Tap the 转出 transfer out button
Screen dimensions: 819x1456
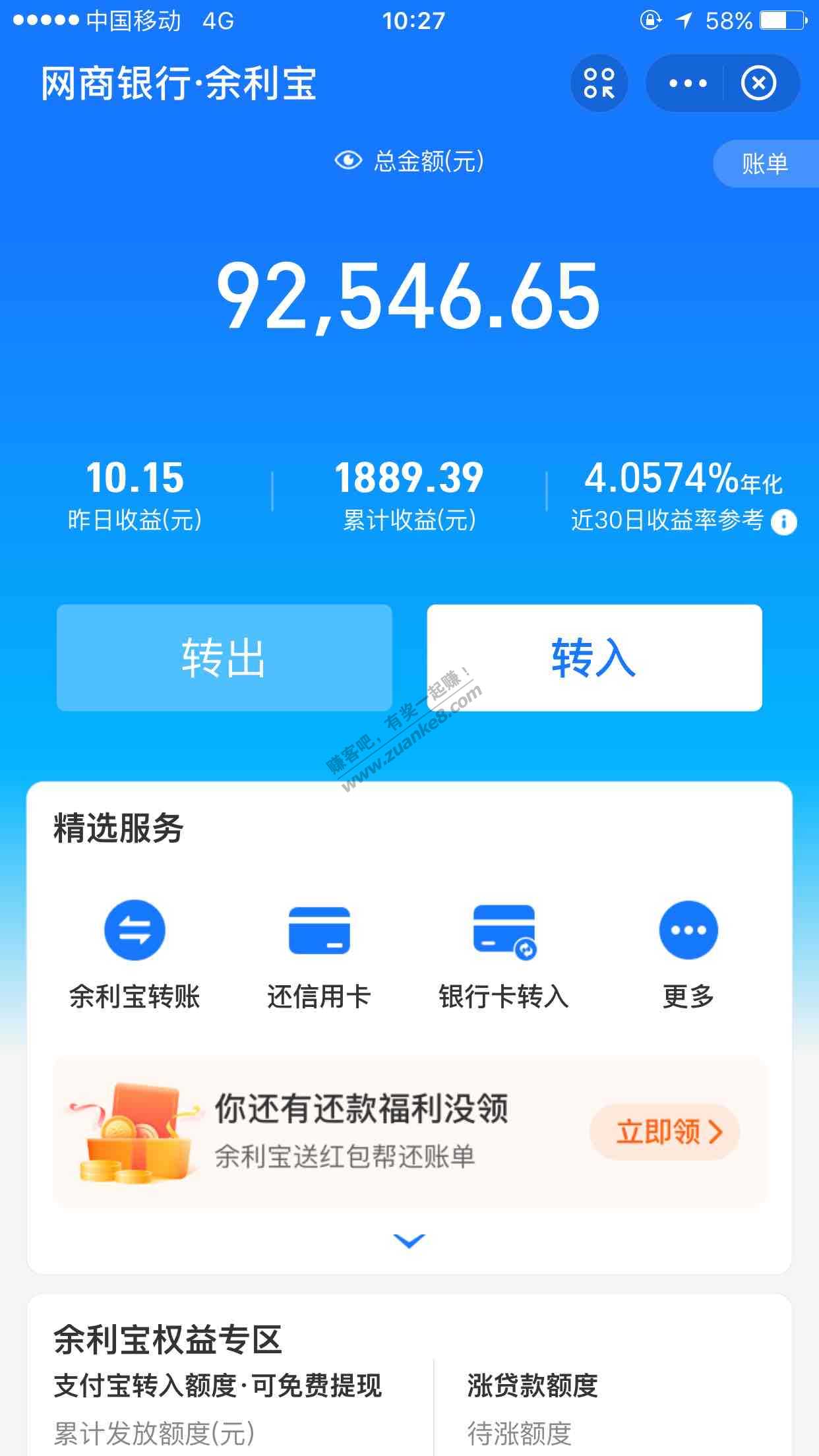(224, 657)
